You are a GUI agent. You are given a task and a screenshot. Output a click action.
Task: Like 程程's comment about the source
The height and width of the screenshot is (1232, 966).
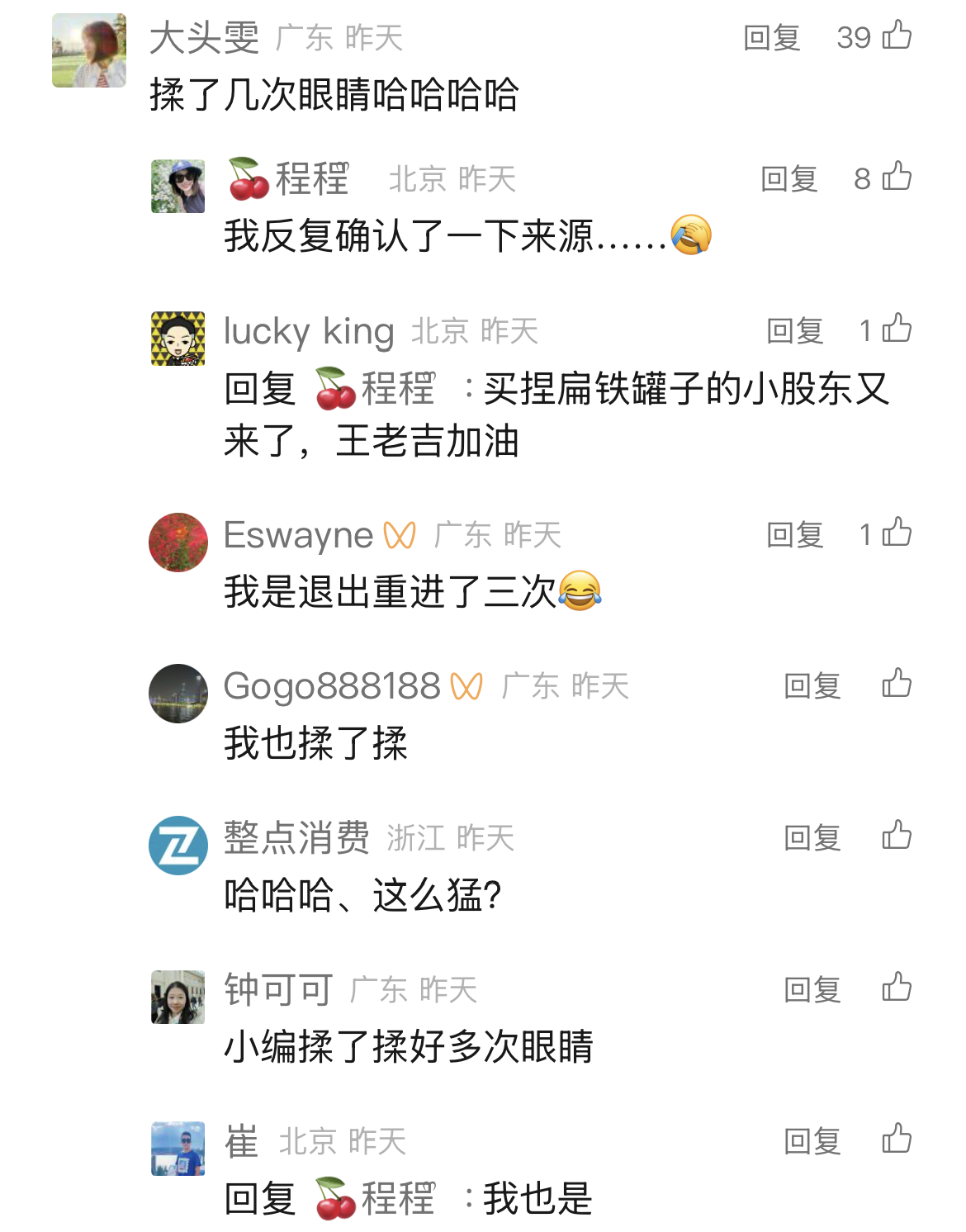(897, 177)
